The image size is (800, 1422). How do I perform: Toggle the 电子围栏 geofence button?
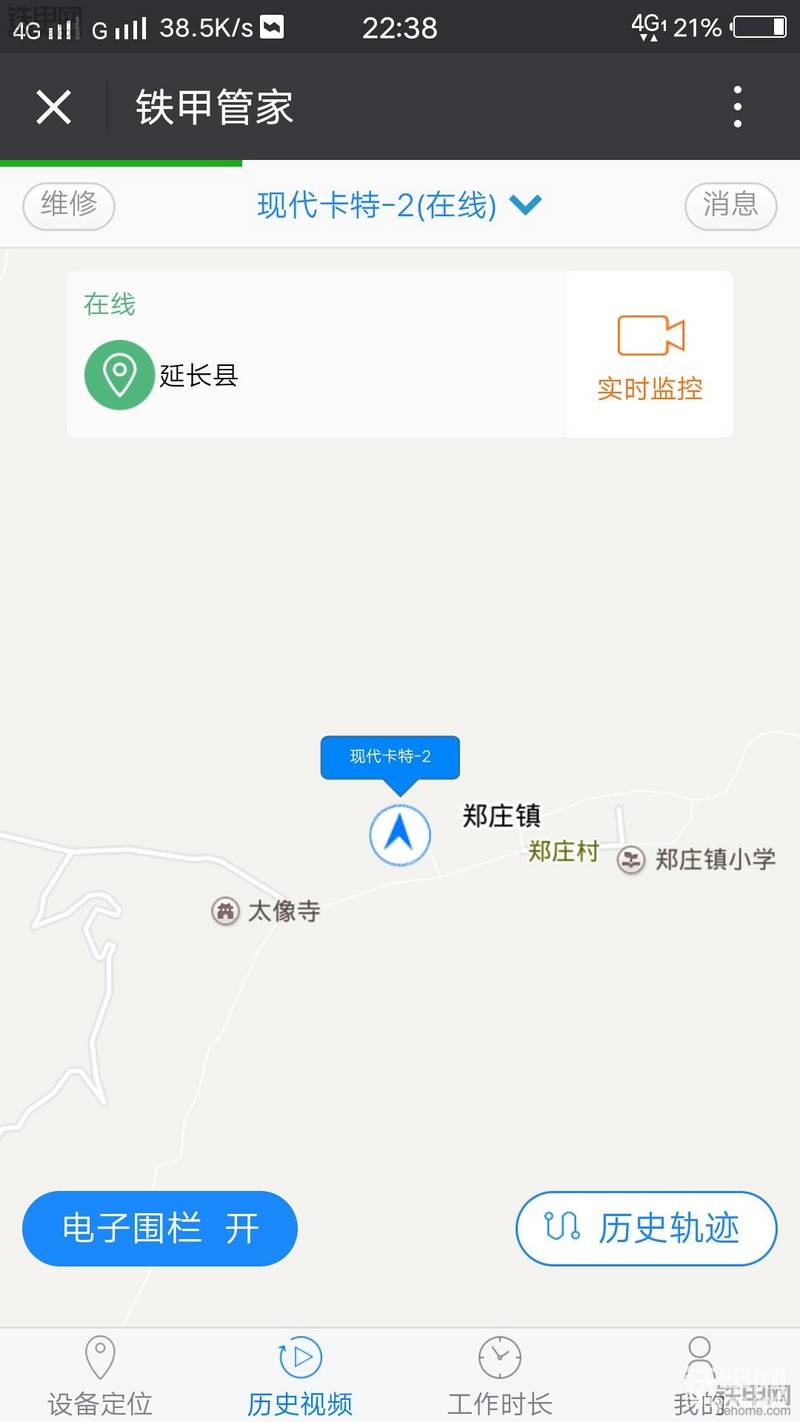pos(160,1228)
